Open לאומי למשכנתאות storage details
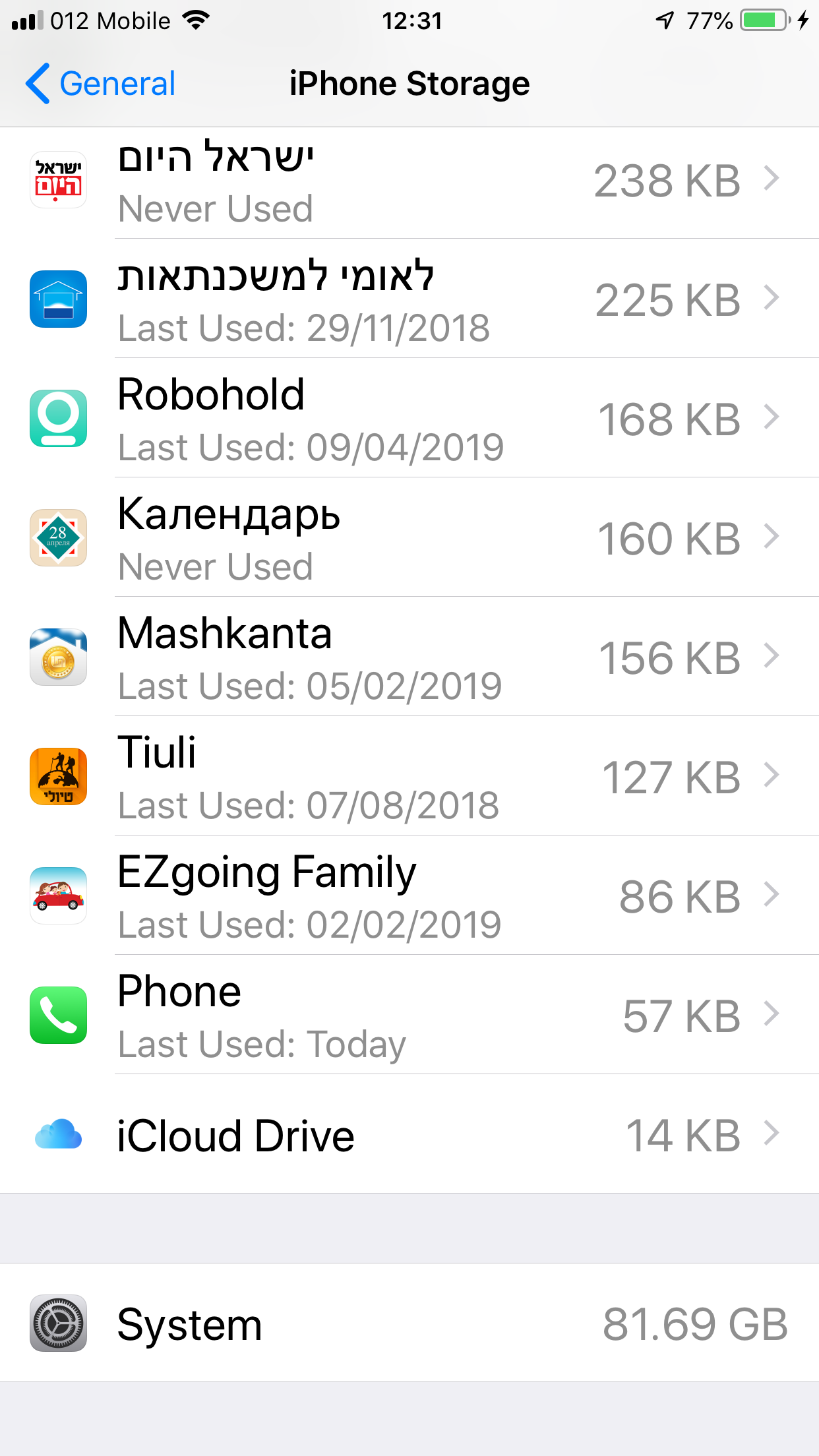Image resolution: width=819 pixels, height=1456 pixels. coord(409,300)
